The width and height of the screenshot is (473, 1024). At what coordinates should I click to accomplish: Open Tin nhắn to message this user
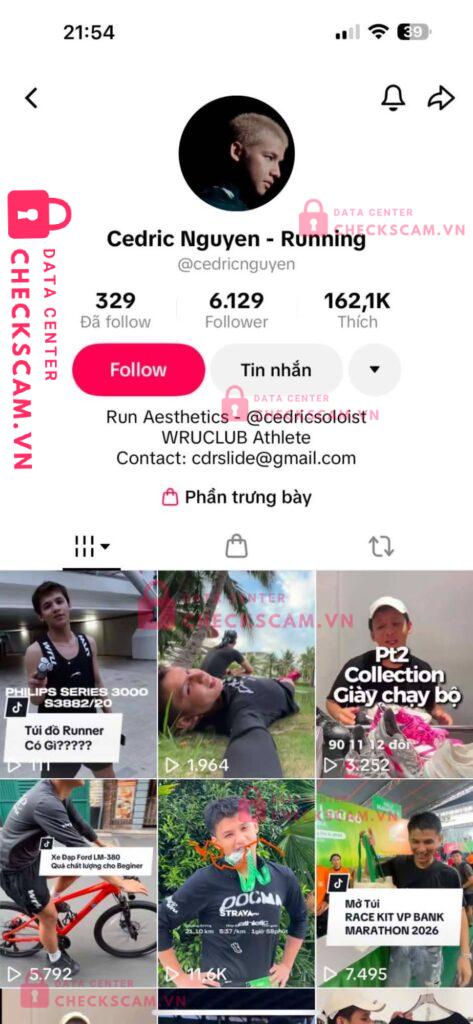tap(276, 370)
